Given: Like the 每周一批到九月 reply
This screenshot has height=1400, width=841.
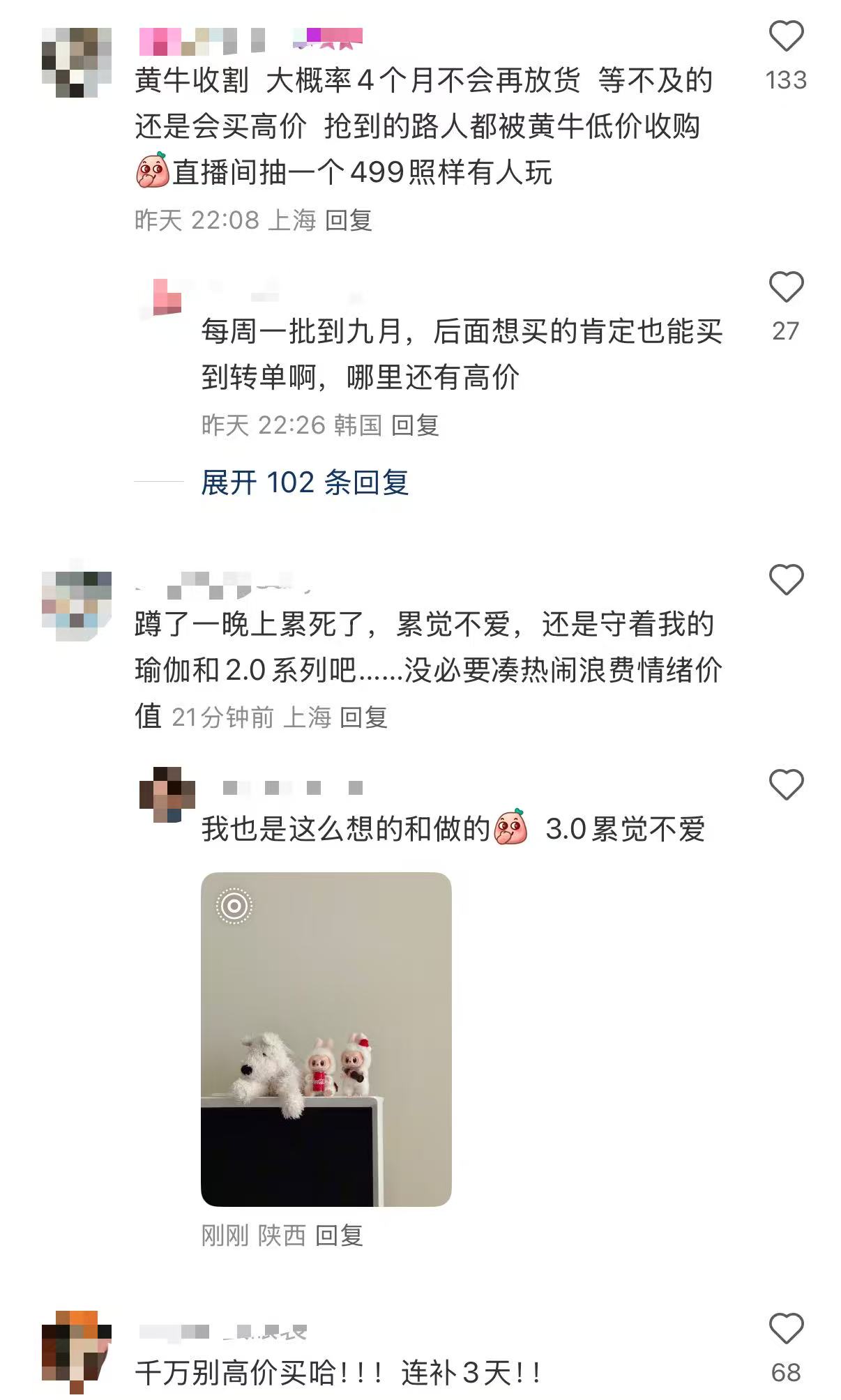Looking at the screenshot, I should click(x=786, y=287).
